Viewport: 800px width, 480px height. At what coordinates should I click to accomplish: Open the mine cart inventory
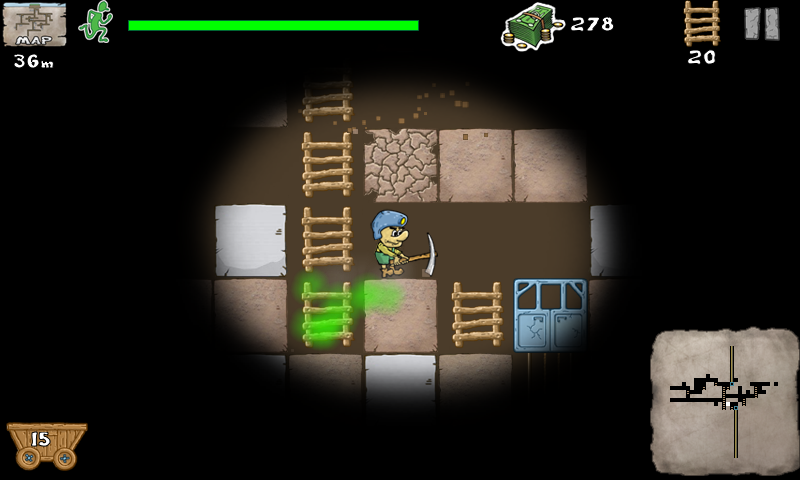[46, 445]
